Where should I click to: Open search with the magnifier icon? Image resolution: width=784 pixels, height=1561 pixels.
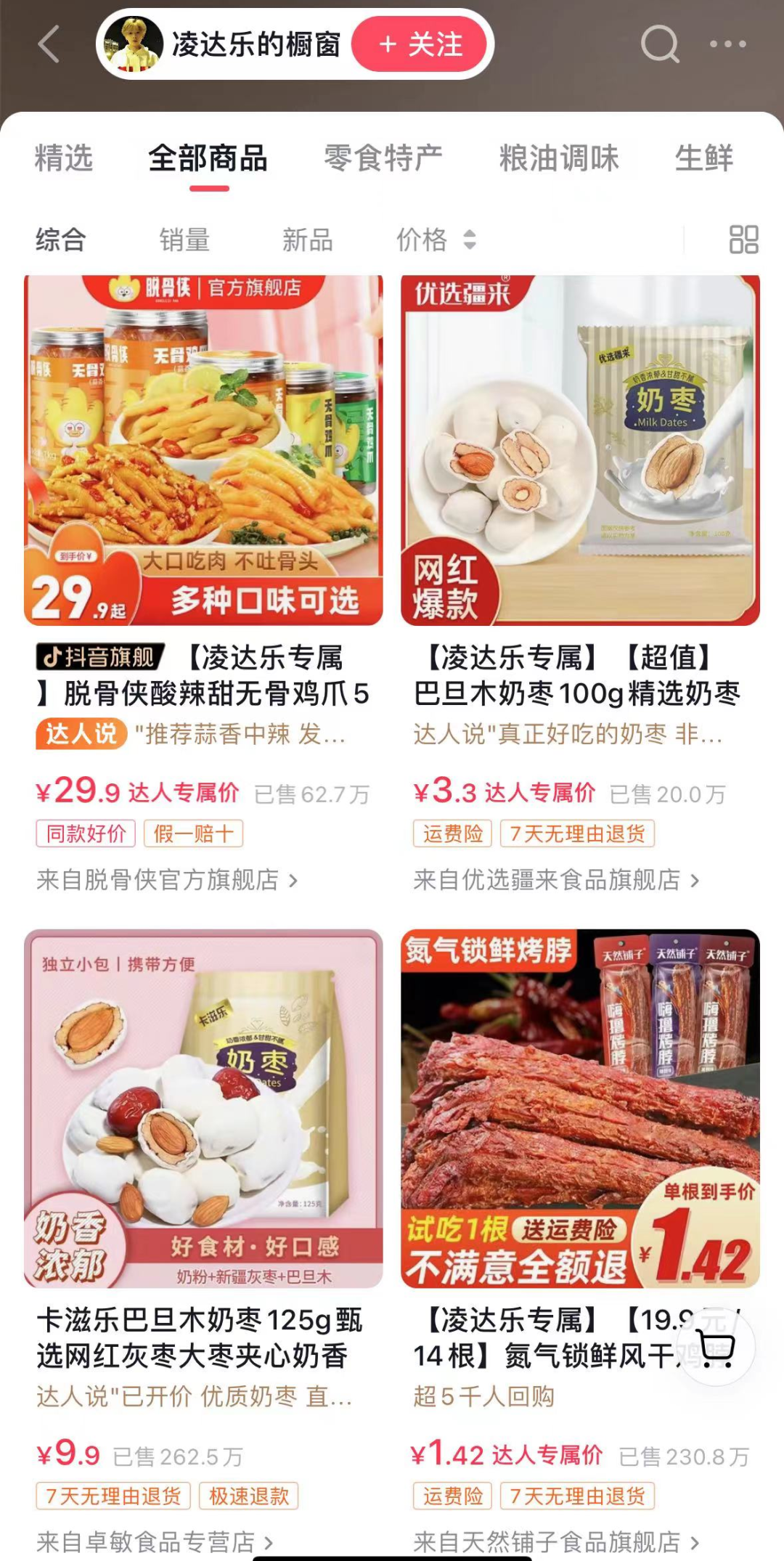(659, 44)
